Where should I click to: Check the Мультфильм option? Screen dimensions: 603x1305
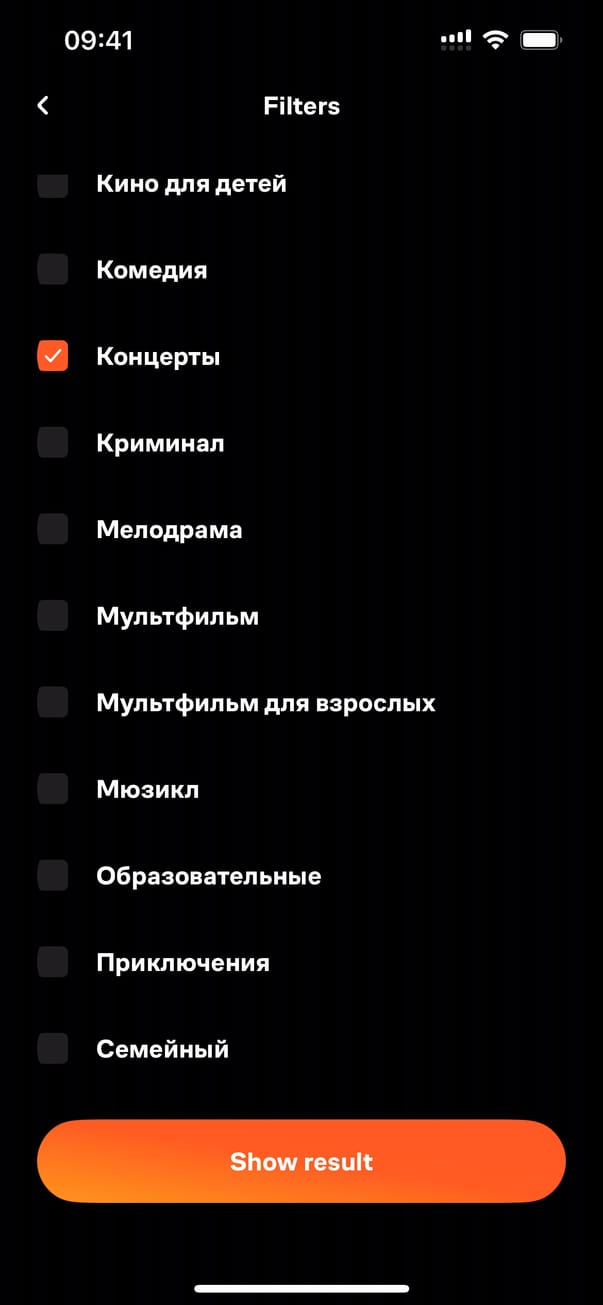pos(53,616)
